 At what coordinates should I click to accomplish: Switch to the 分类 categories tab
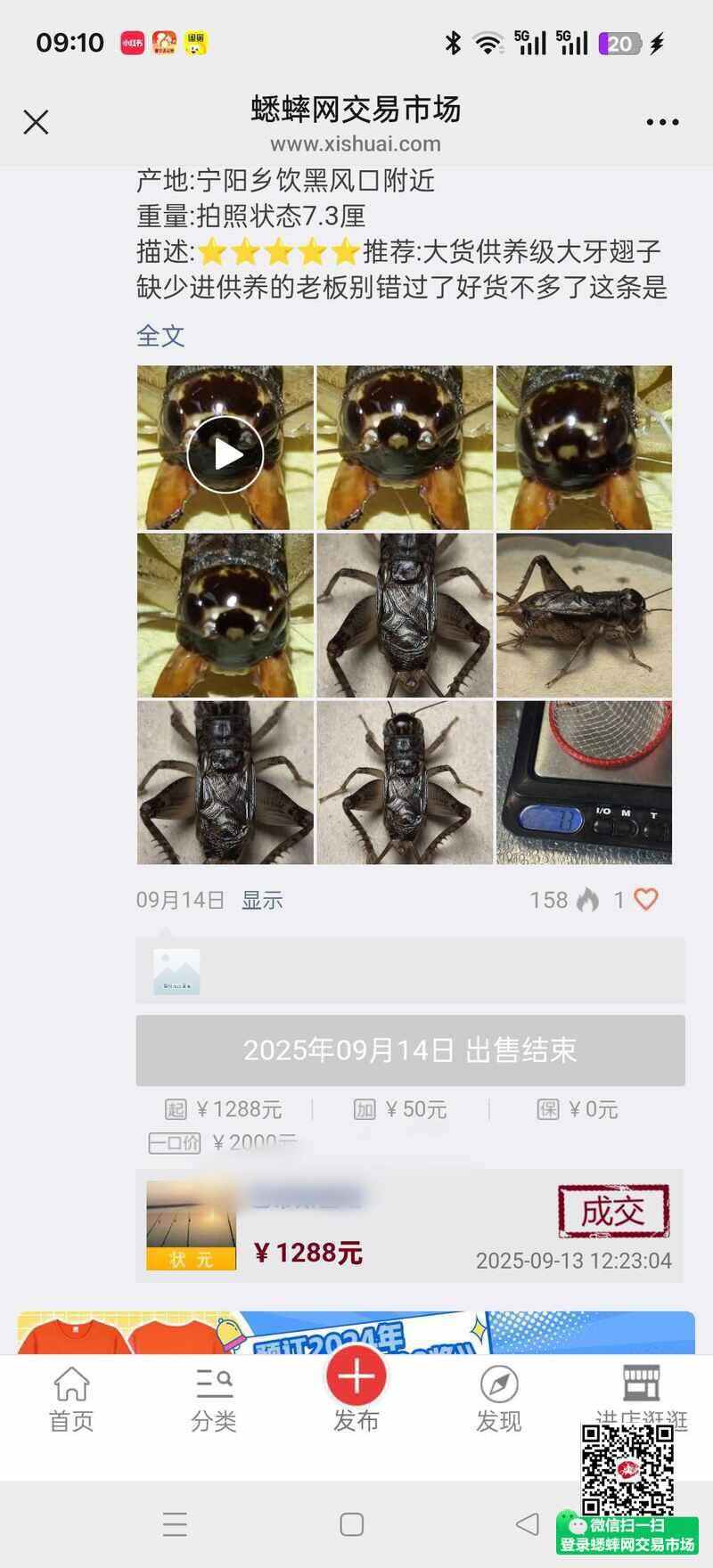(x=214, y=1400)
